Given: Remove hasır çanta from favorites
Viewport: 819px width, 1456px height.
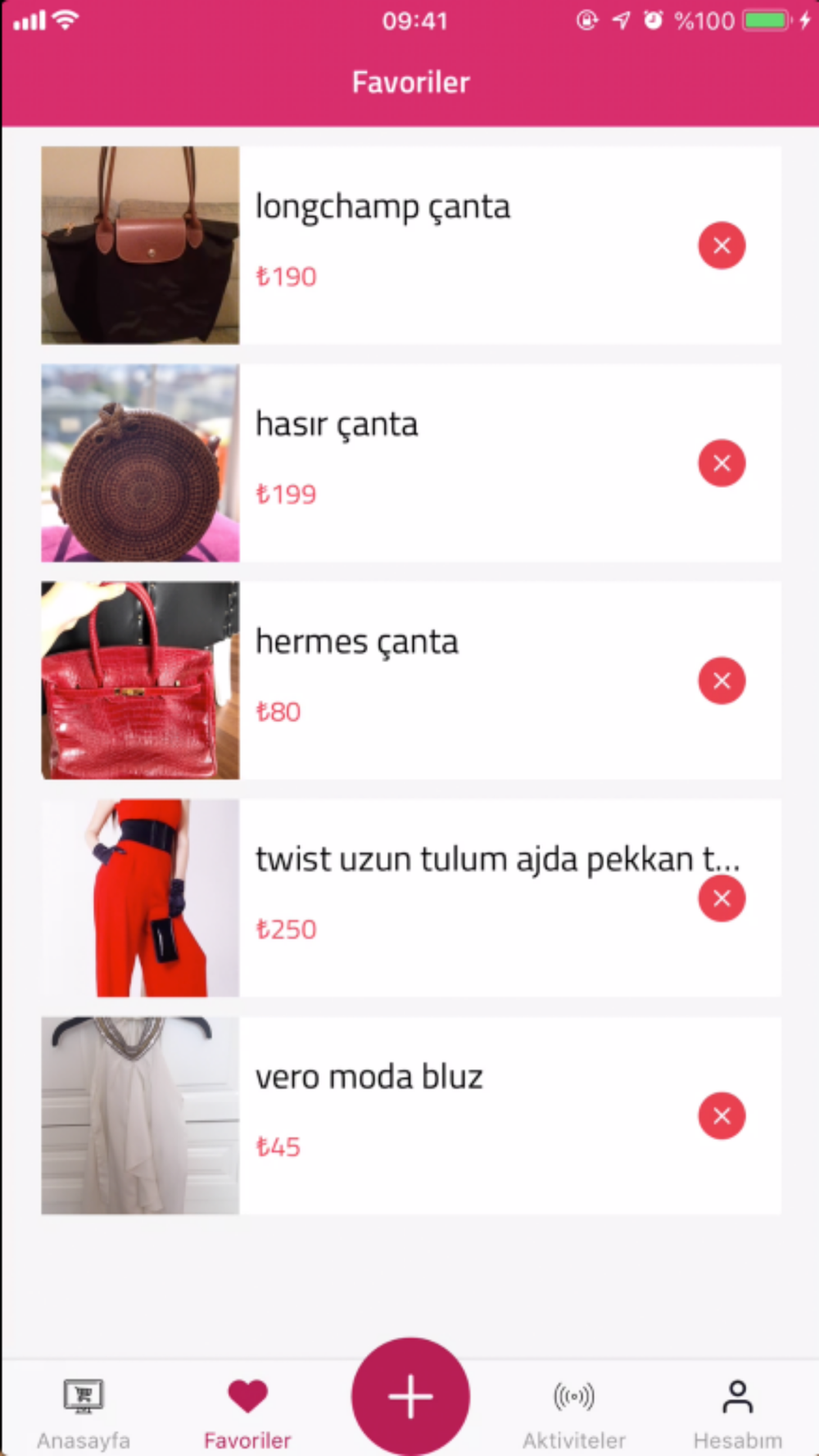Looking at the screenshot, I should pyautogui.click(x=722, y=463).
